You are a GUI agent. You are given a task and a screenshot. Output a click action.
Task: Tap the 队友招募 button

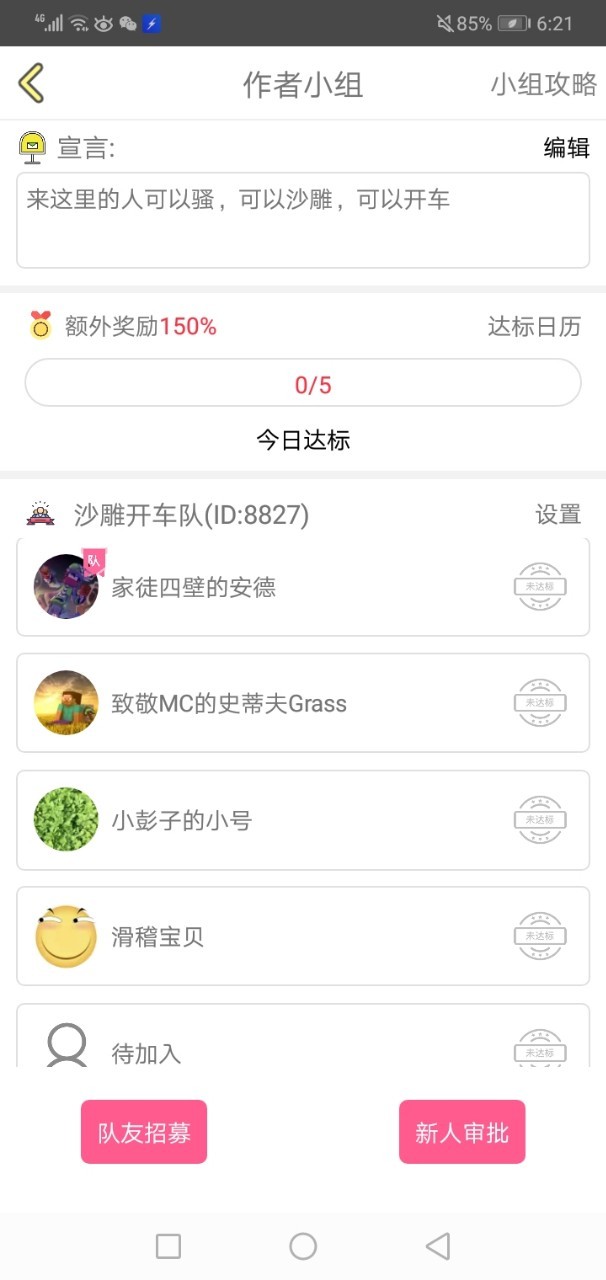pyautogui.click(x=144, y=1132)
